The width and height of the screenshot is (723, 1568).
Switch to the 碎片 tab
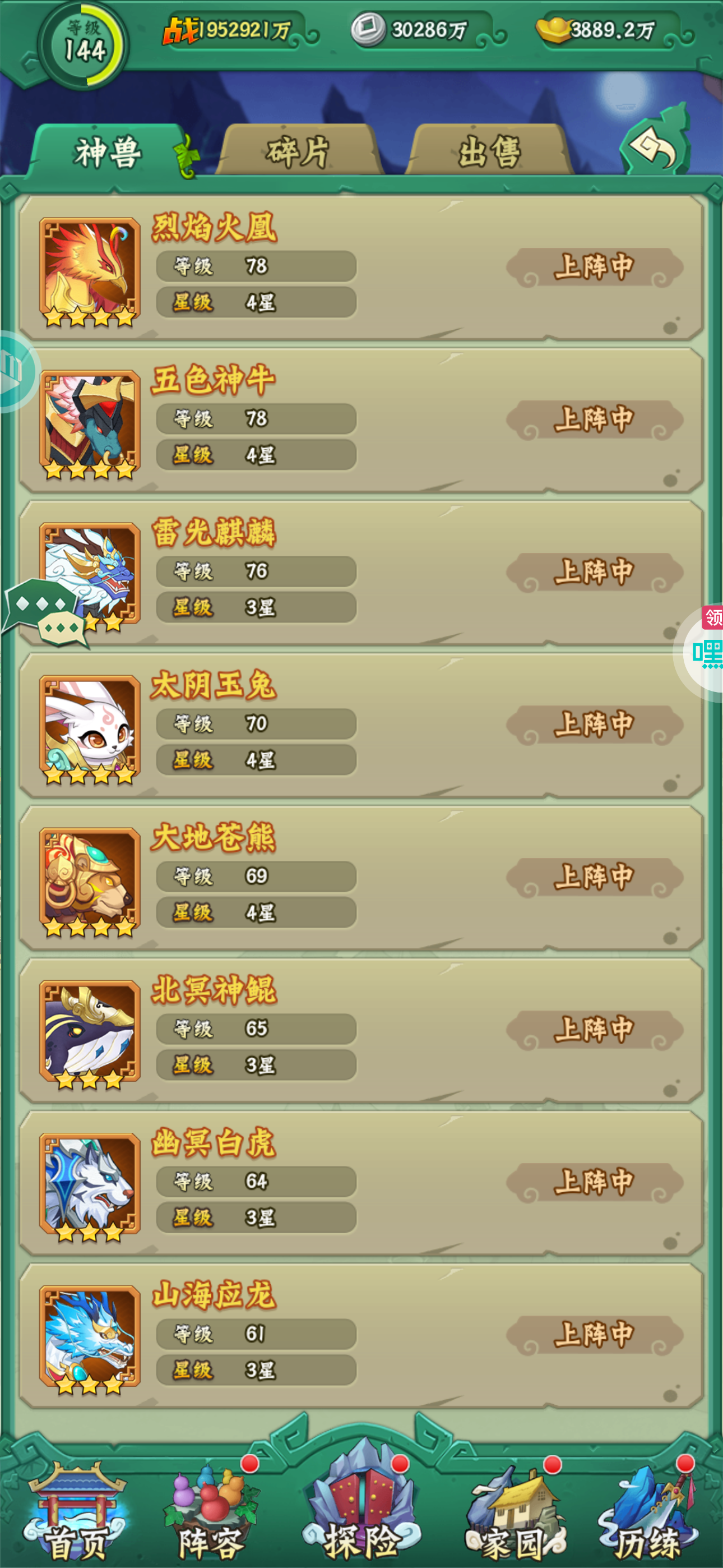coord(298,151)
